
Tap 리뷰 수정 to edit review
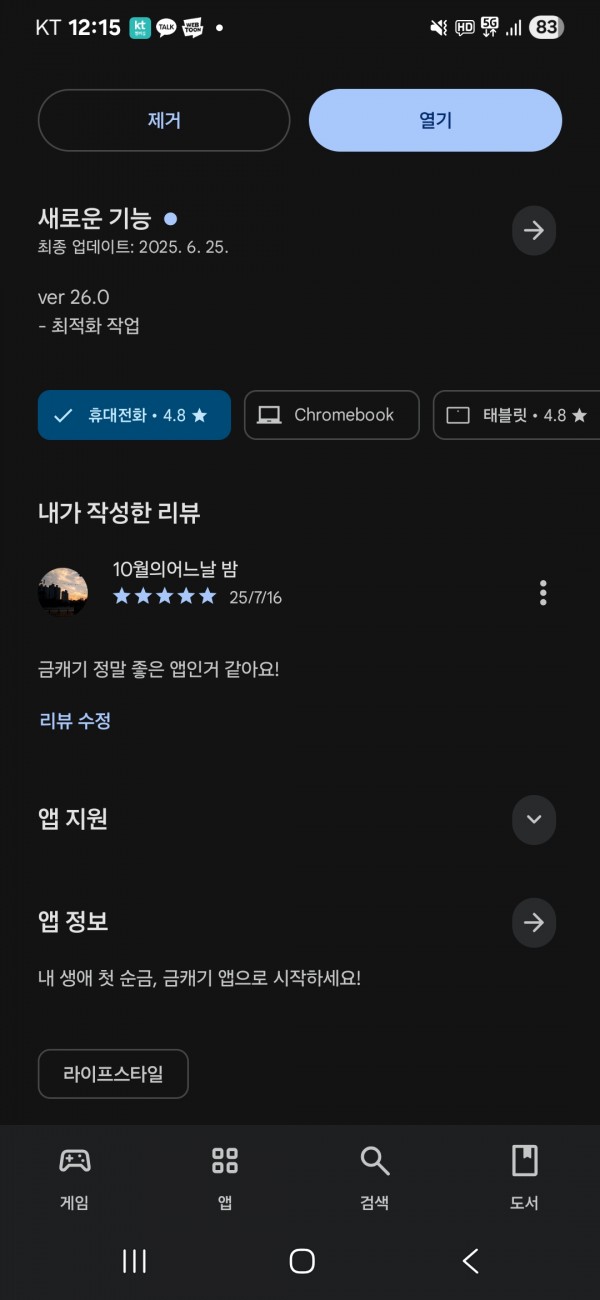(75, 720)
